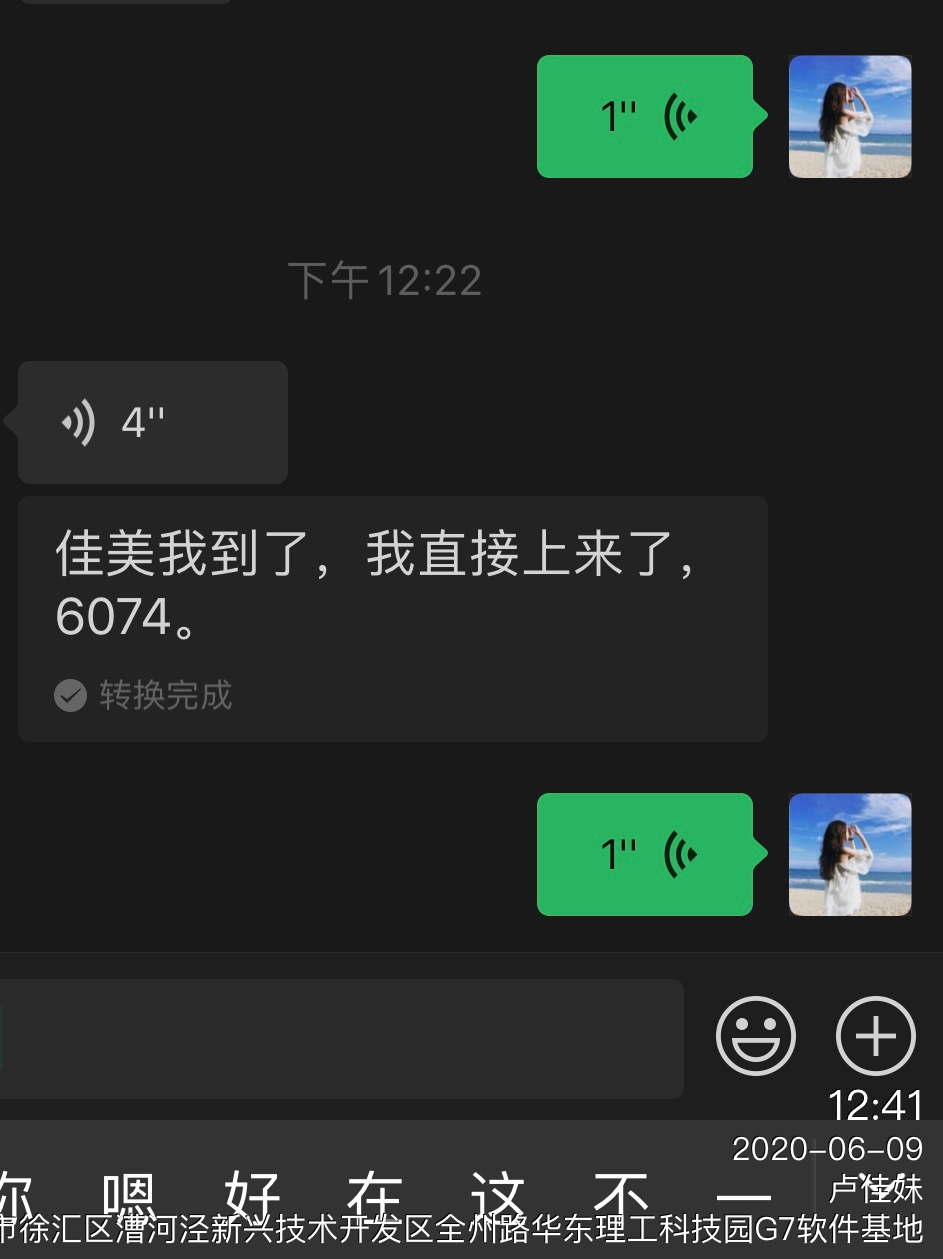
Task: Select keyboard suggestion 好
Action: (252, 1195)
